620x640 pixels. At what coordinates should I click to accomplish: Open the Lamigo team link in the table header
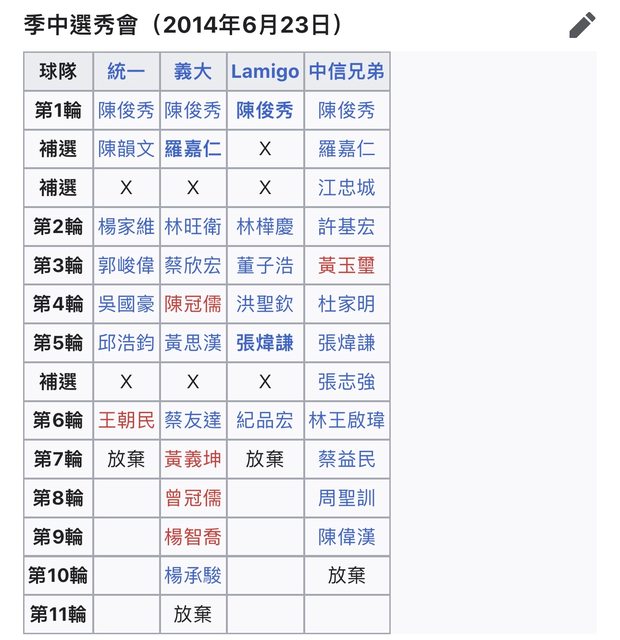[265, 72]
